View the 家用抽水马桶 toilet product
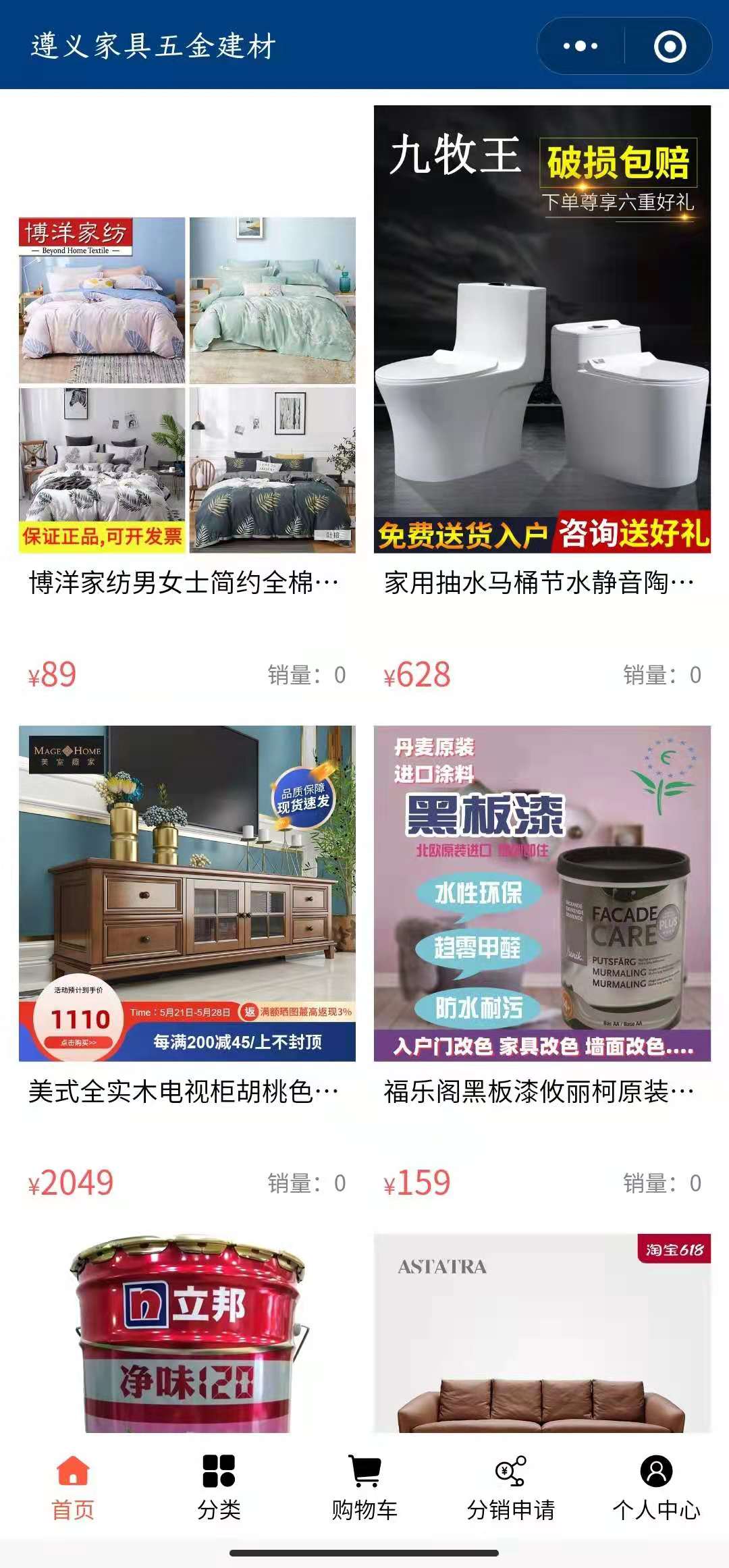 point(542,329)
